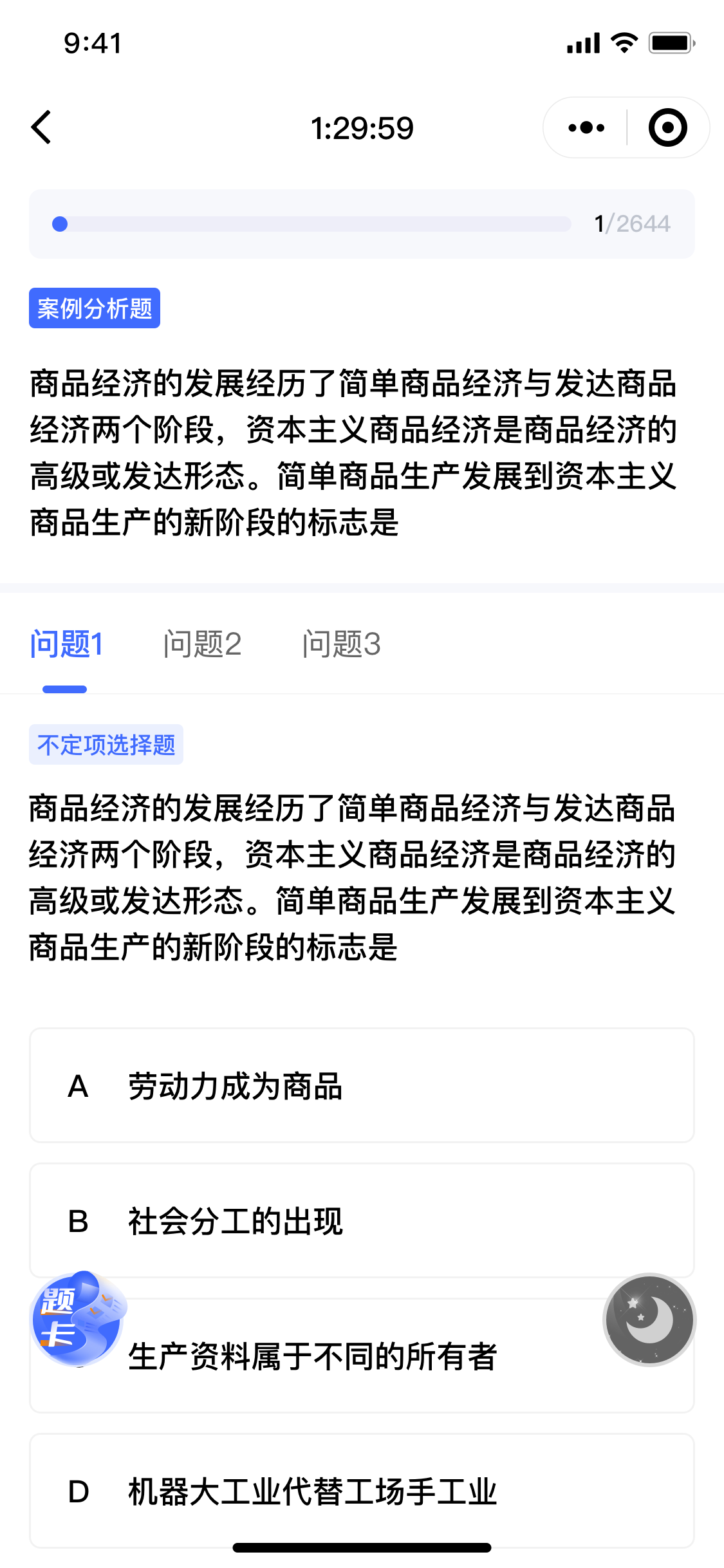
Task: Choose option 生产资料属于不同的所有者
Action: coord(362,1356)
